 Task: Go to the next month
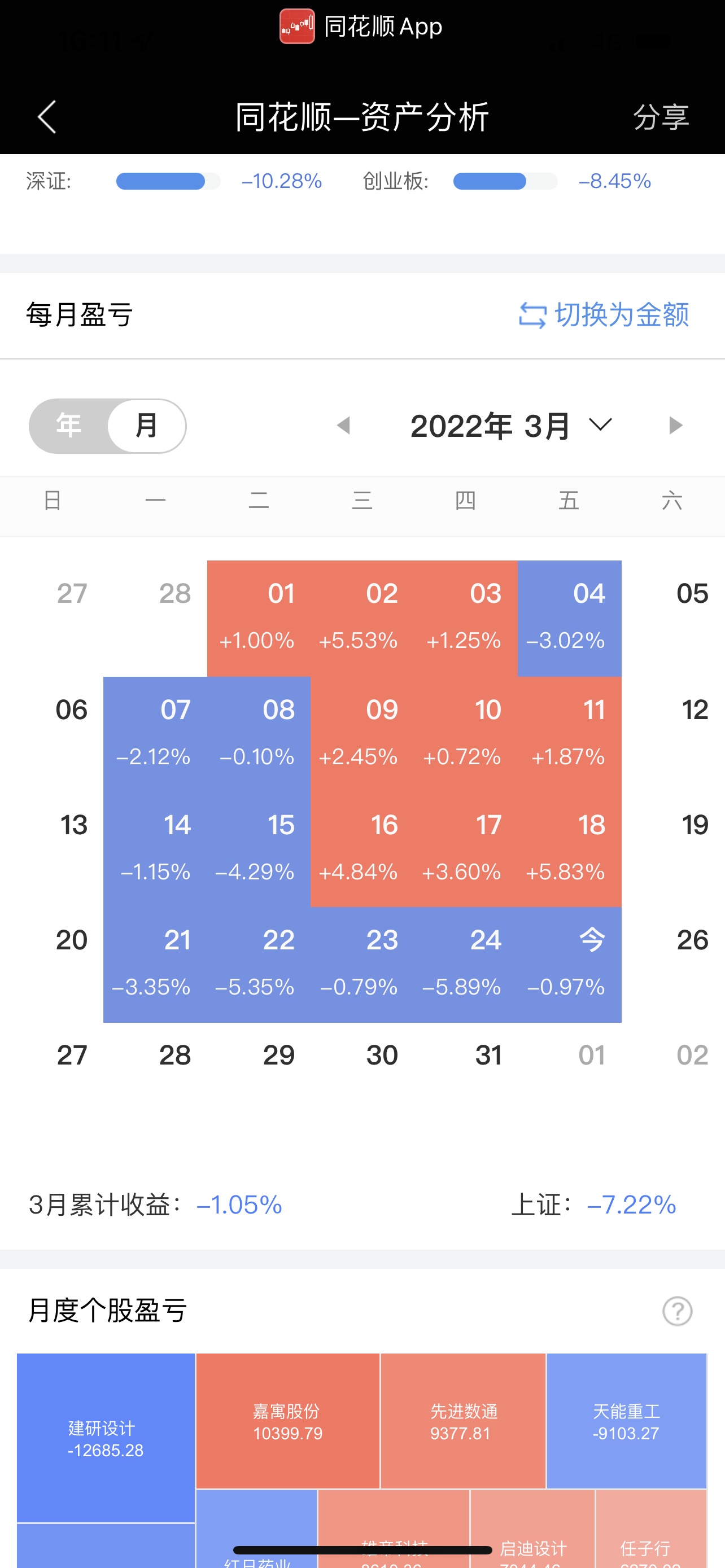(x=675, y=425)
